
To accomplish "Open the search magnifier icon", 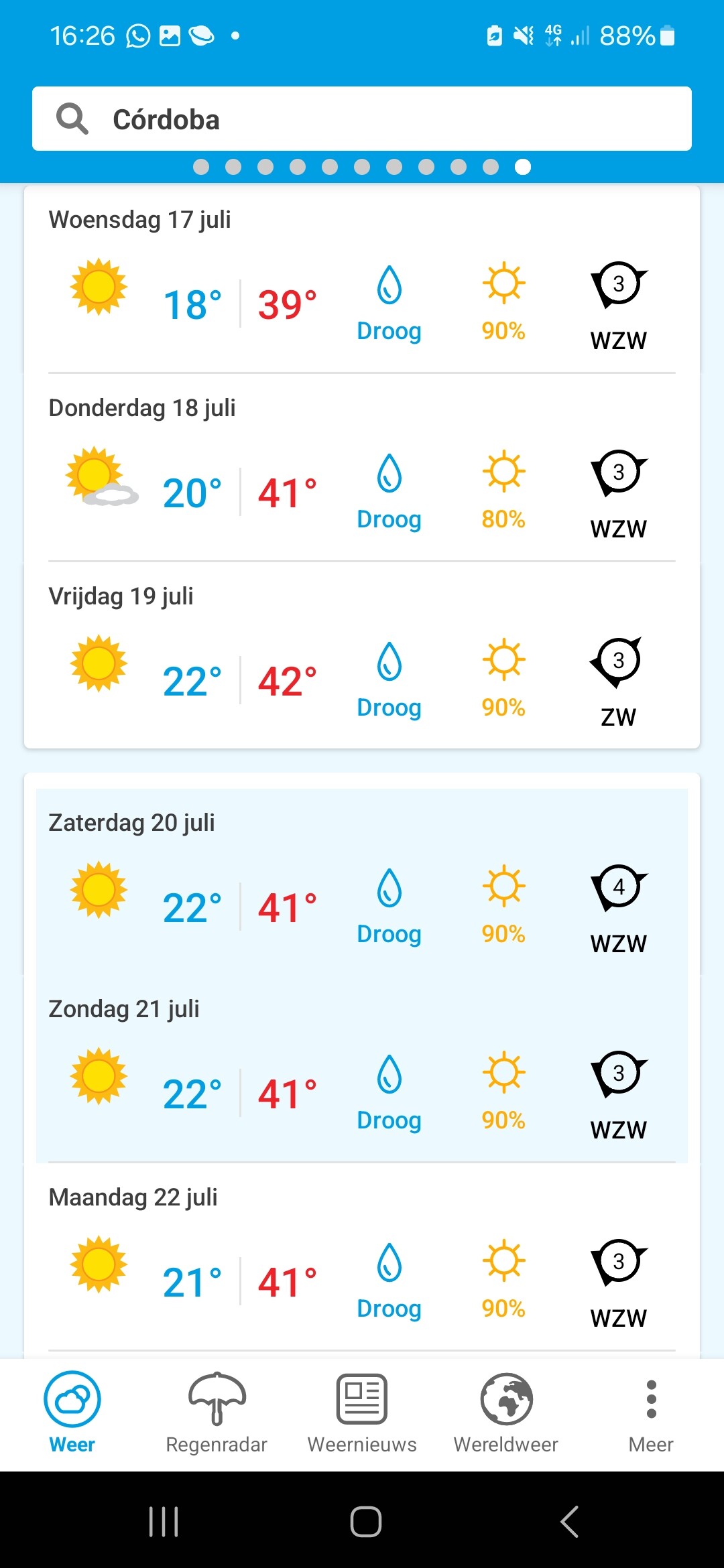I will [x=72, y=119].
